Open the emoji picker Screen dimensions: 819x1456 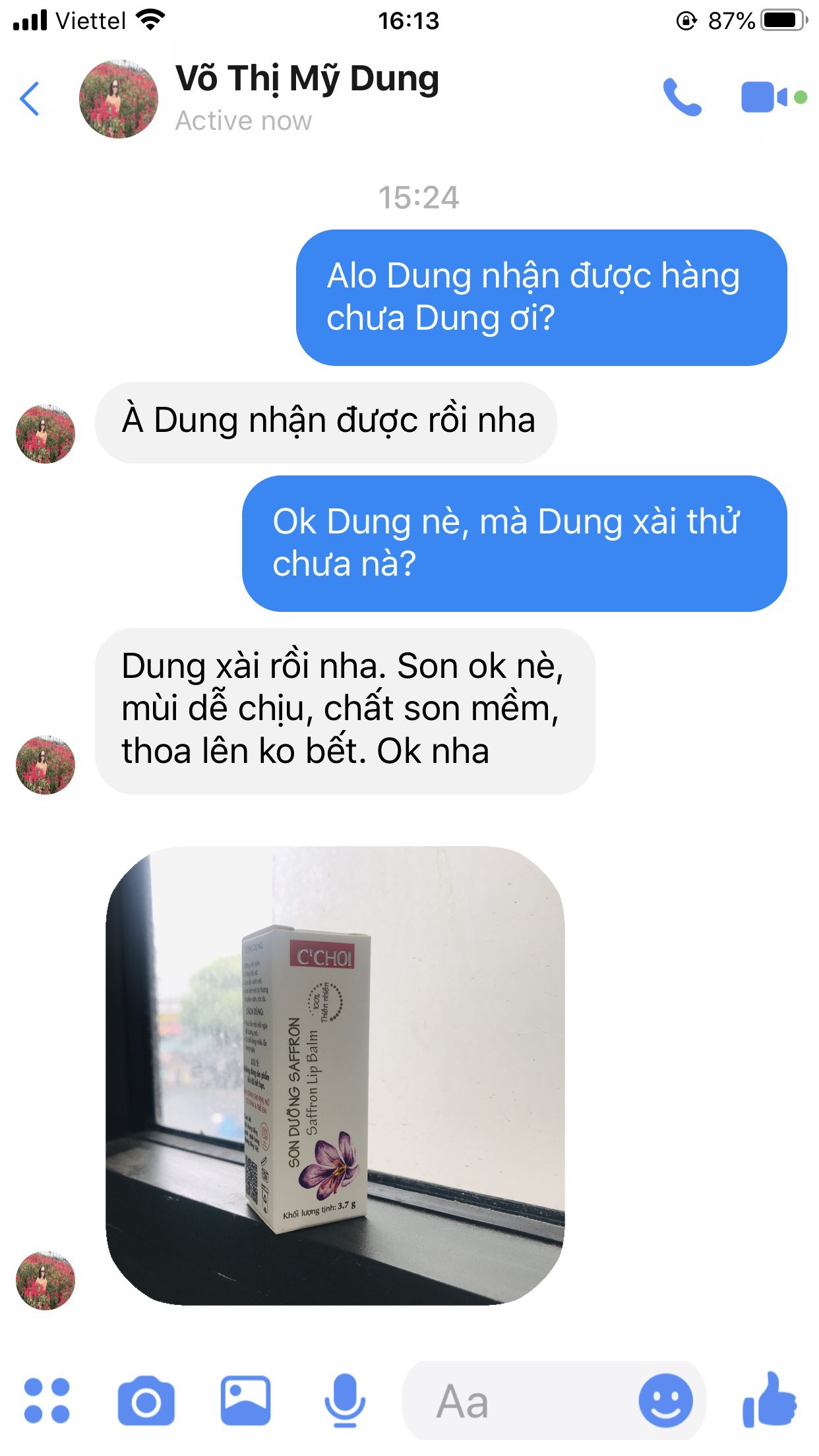pos(665,1401)
